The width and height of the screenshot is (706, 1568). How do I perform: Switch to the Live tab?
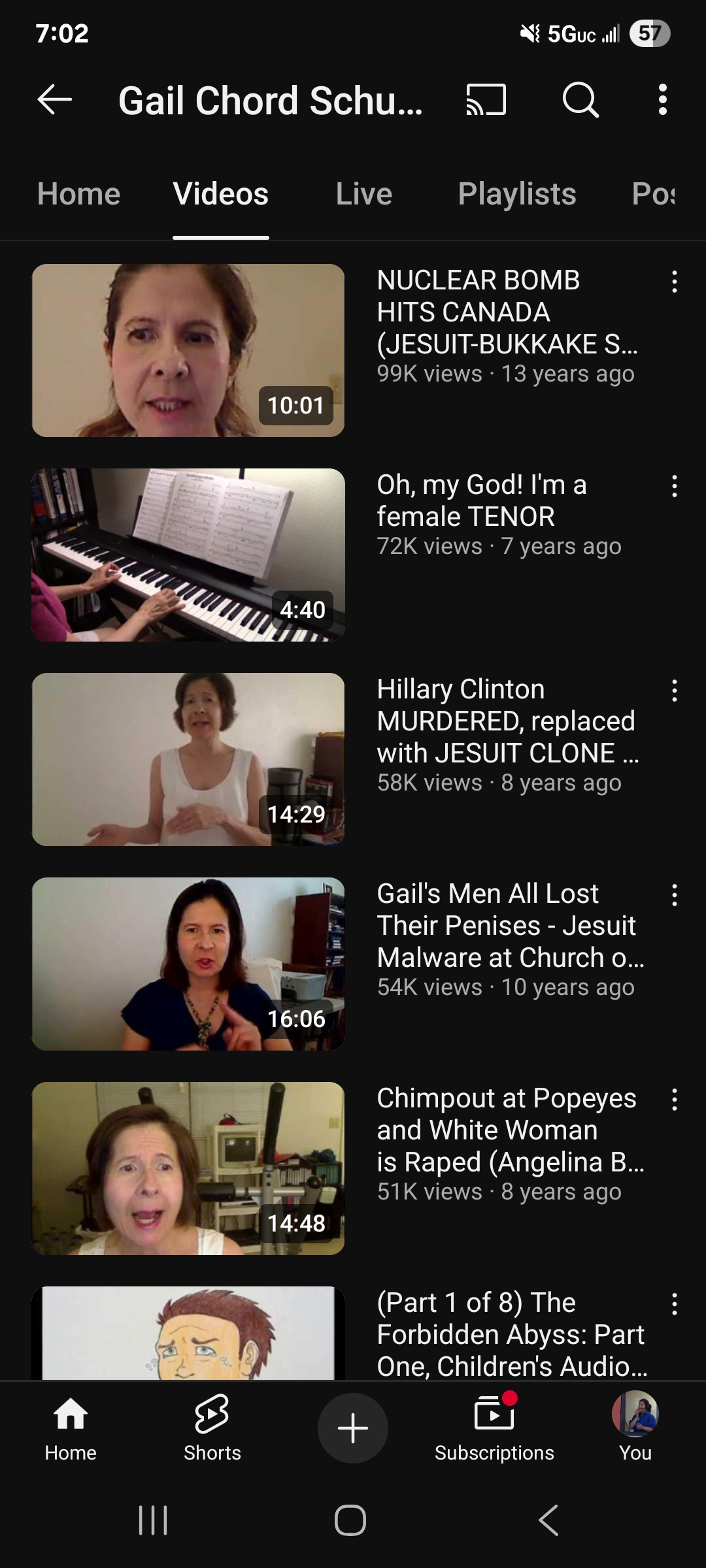364,194
